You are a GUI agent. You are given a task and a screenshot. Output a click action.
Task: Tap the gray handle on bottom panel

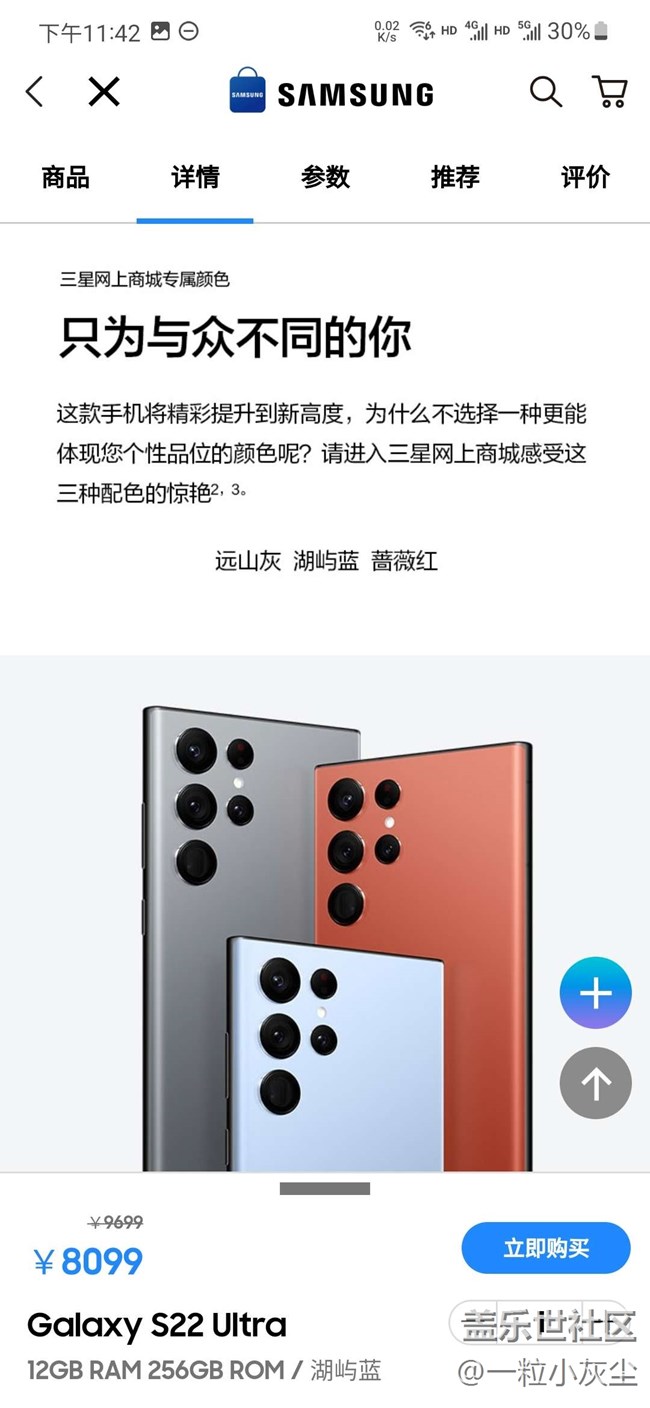[325, 1189]
